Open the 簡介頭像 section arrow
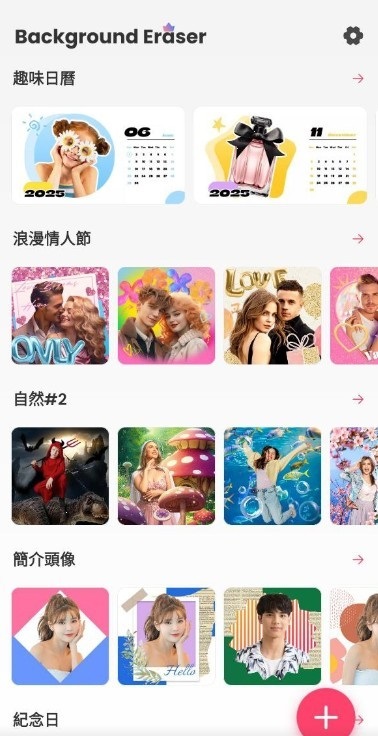Image resolution: width=378 pixels, height=736 pixels. 358,560
